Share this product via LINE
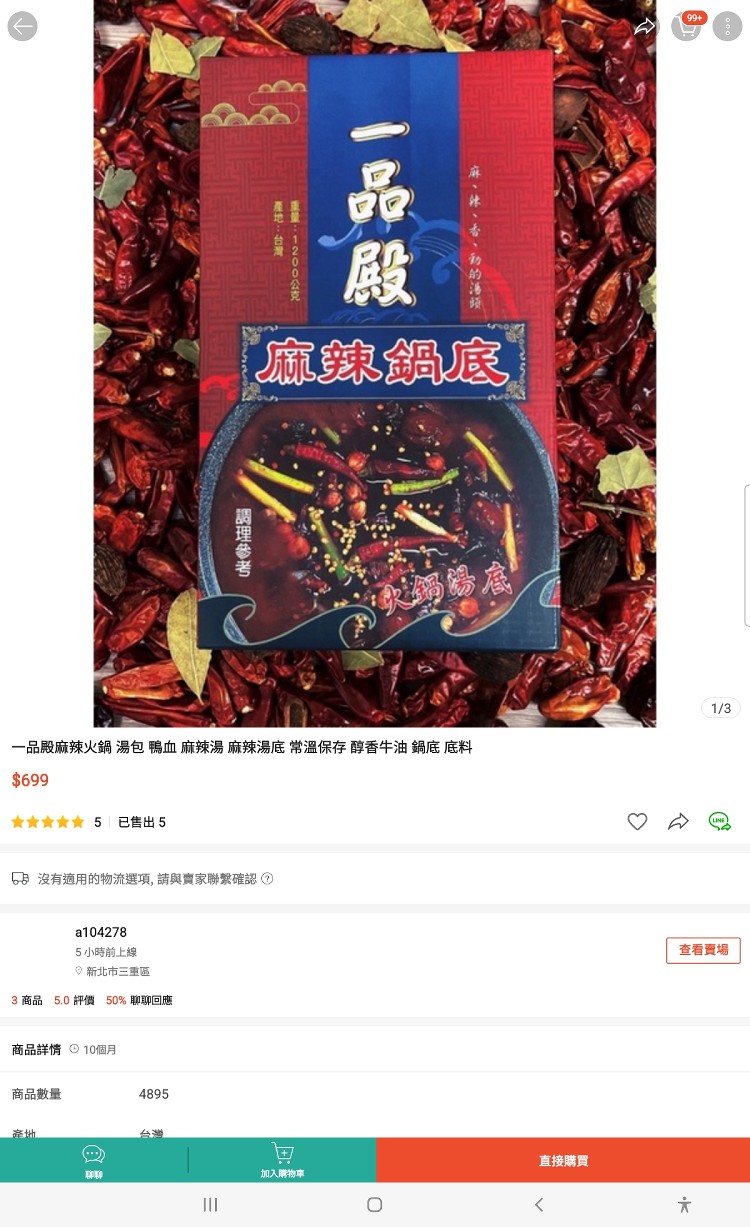The width and height of the screenshot is (750, 1227). tap(719, 822)
